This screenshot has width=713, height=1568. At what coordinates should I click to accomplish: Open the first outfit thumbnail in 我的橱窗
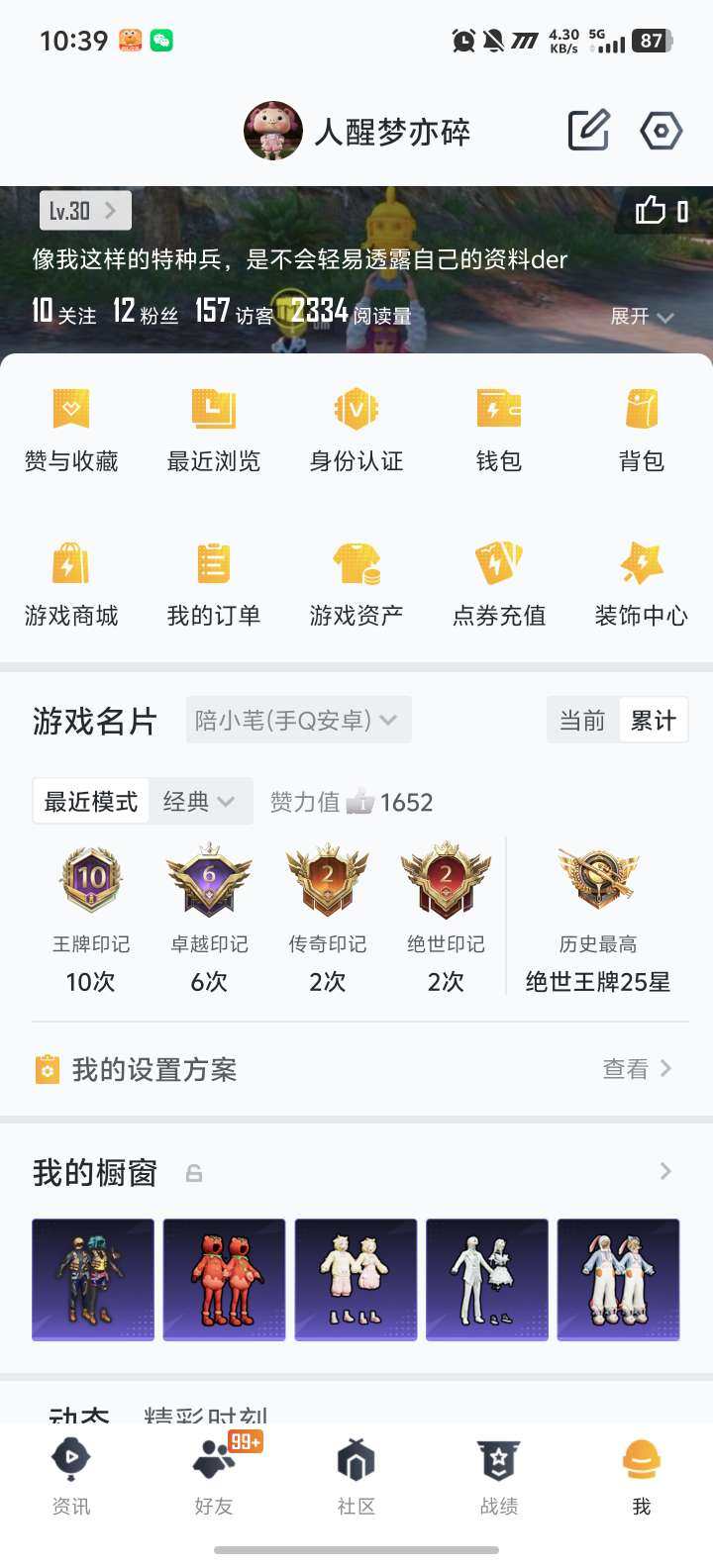coord(92,1279)
